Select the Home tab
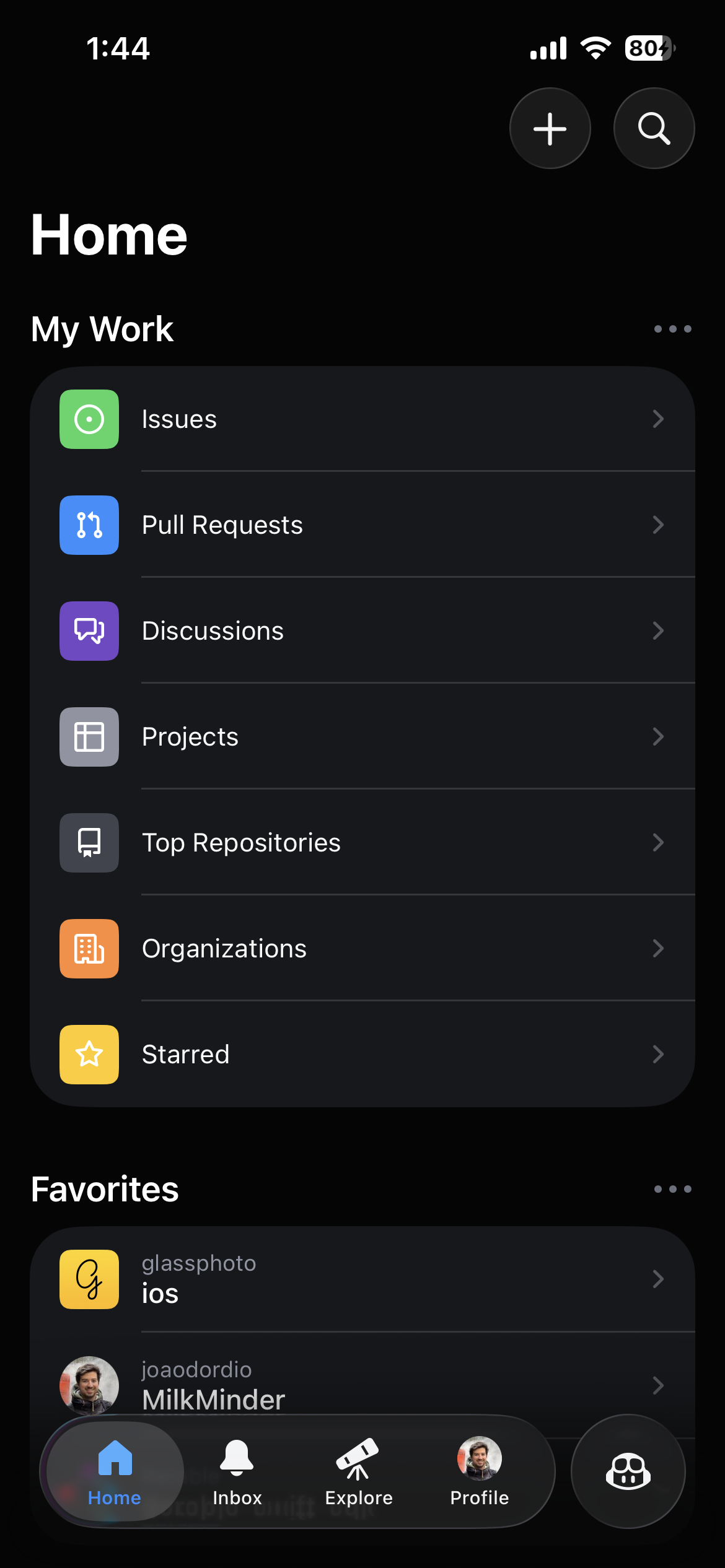 pyautogui.click(x=115, y=1471)
